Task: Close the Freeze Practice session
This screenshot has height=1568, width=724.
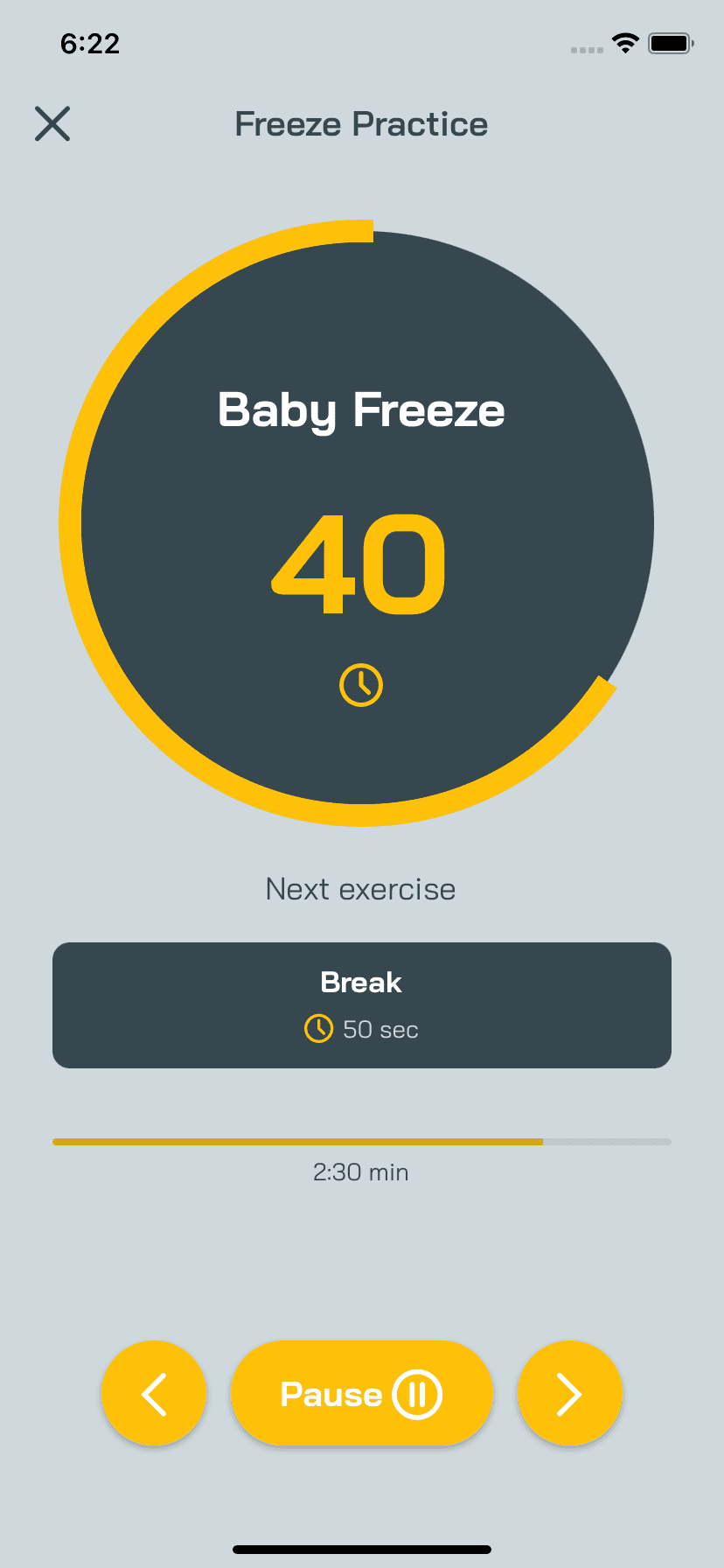Action: click(52, 124)
